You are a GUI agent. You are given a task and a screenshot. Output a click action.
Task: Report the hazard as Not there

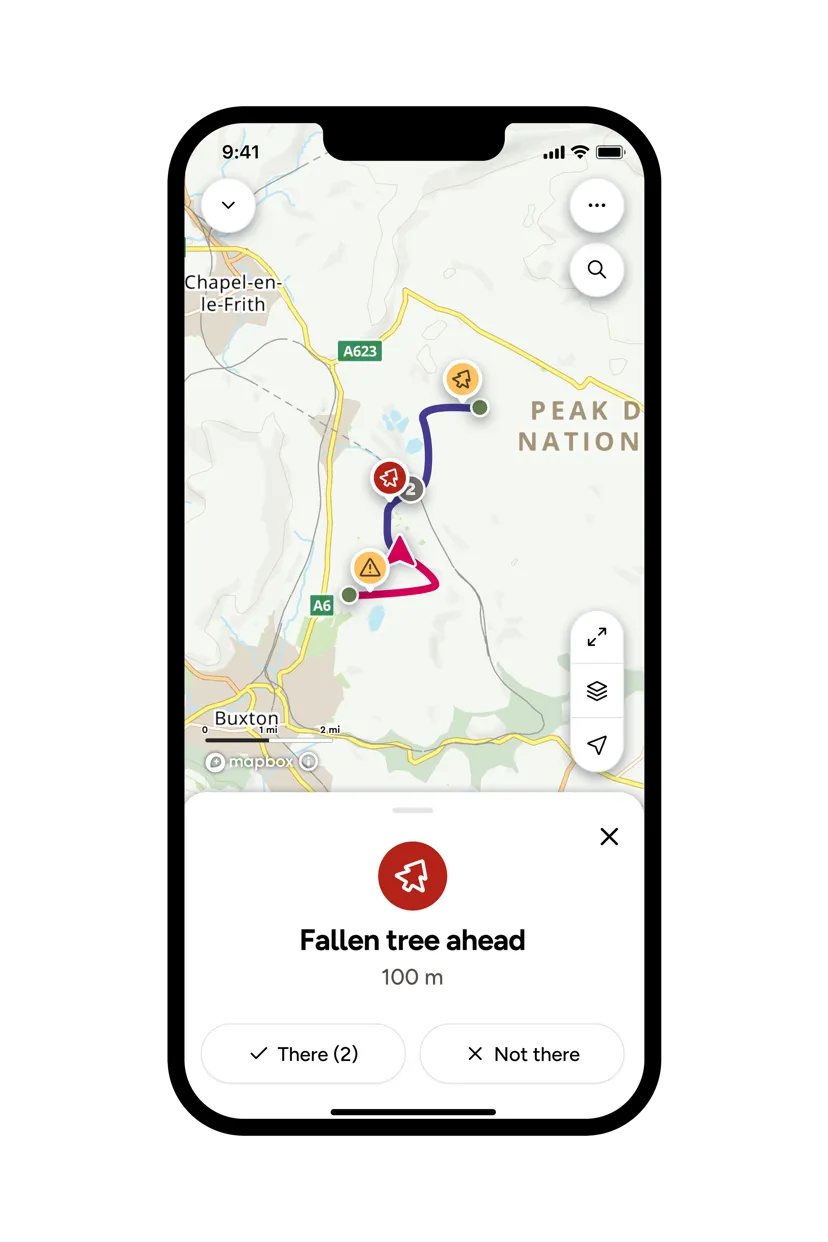(521, 1054)
